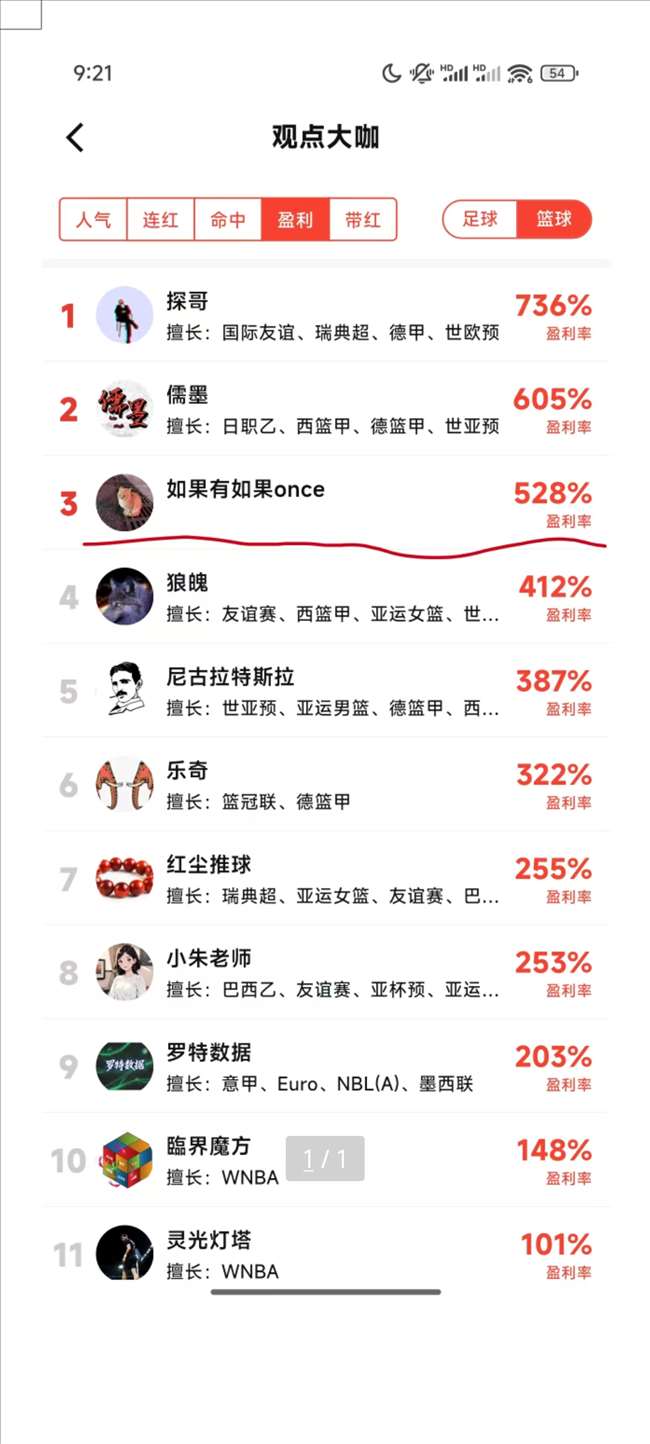This screenshot has height=1444, width=650.
Task: Open 小朱老师's profile row
Action: (326, 973)
